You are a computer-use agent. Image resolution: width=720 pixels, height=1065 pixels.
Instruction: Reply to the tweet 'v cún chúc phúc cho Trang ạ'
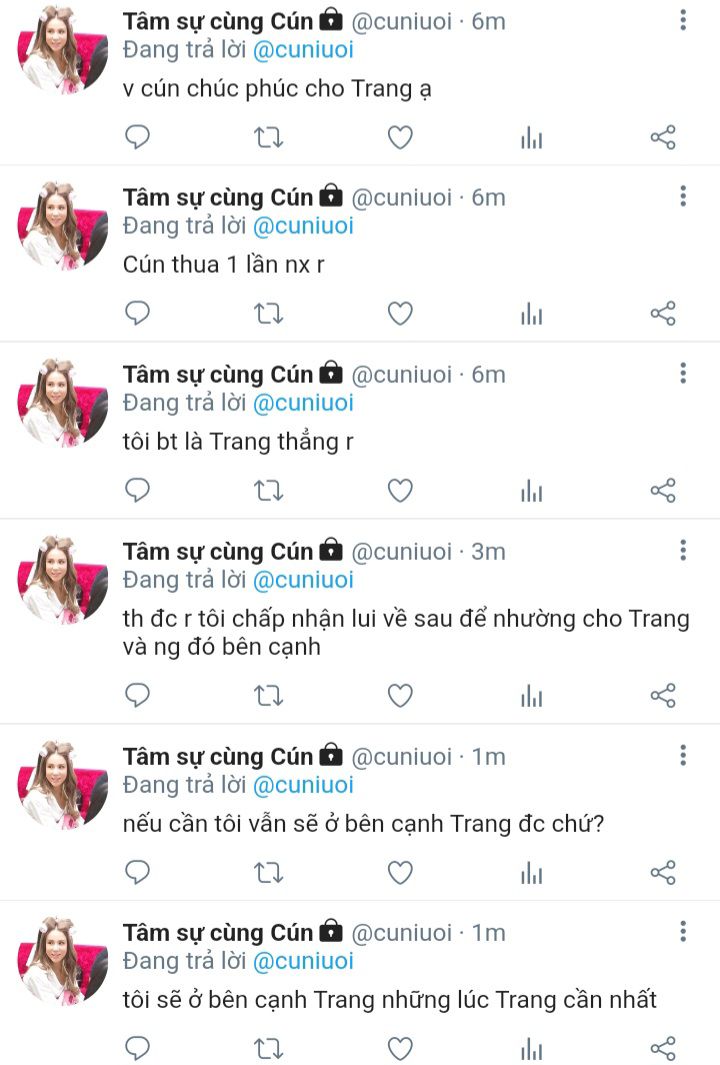(137, 137)
